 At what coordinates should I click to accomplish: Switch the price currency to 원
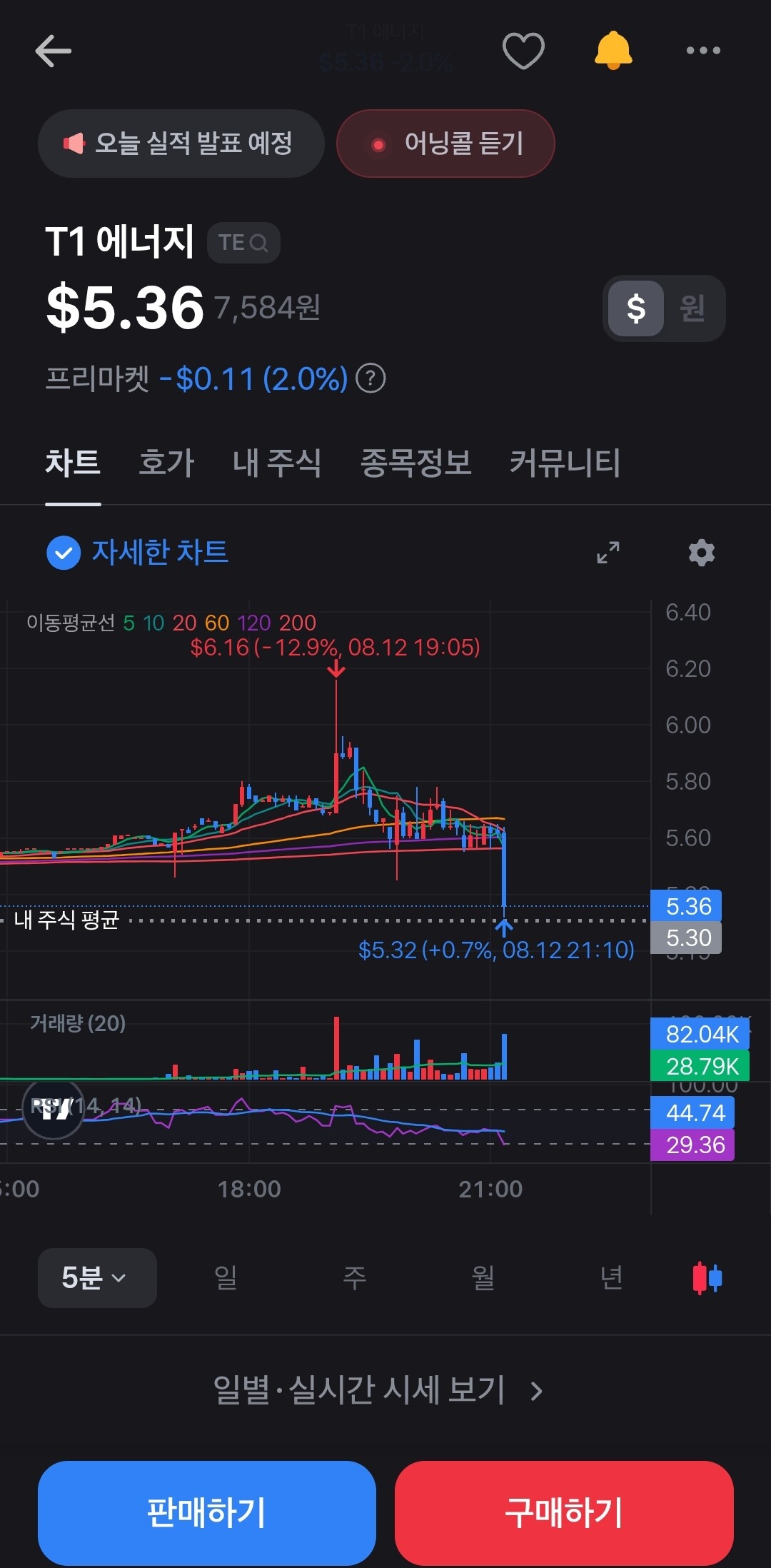[692, 308]
